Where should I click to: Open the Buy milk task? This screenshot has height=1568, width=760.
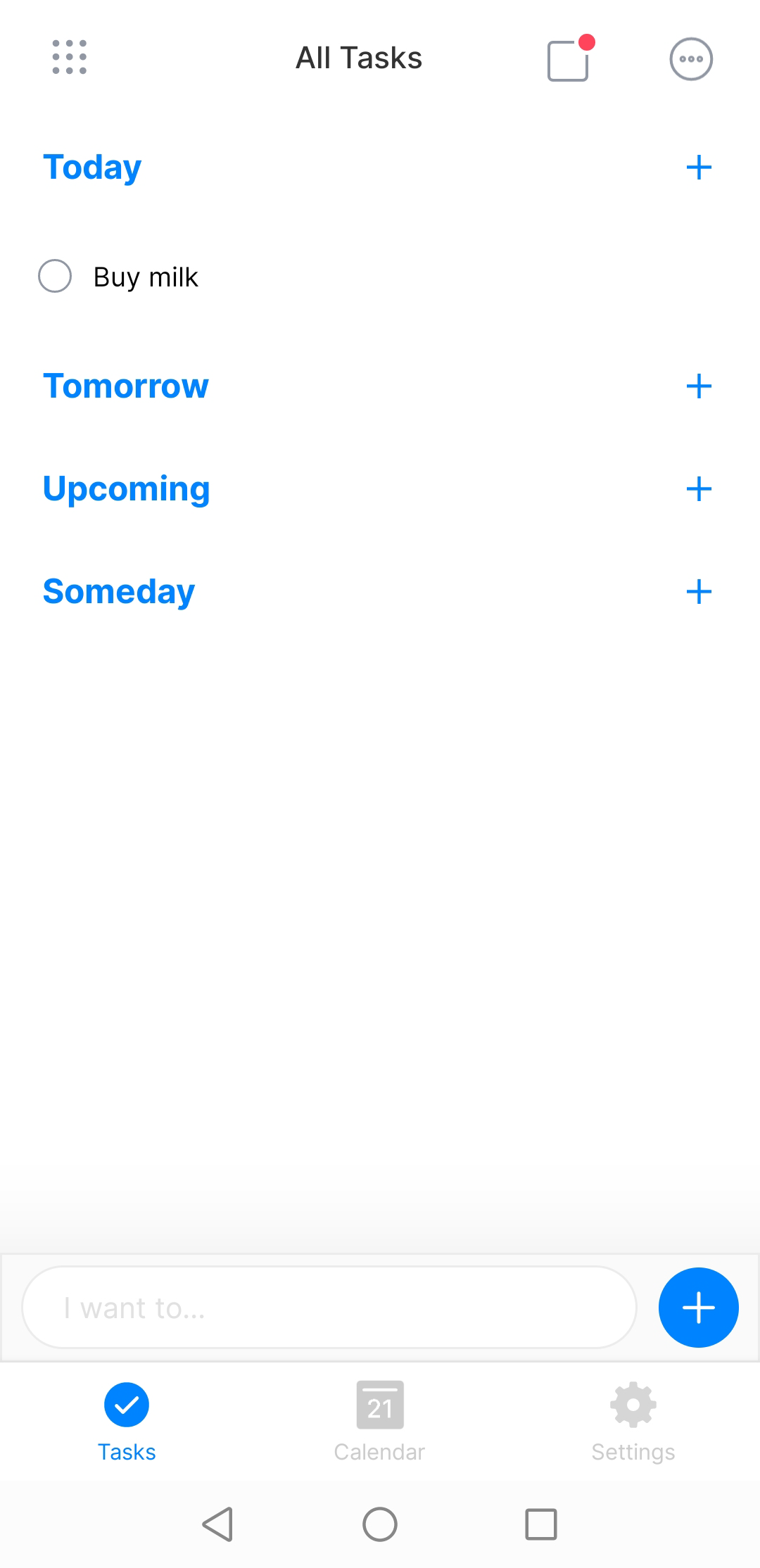tap(146, 277)
